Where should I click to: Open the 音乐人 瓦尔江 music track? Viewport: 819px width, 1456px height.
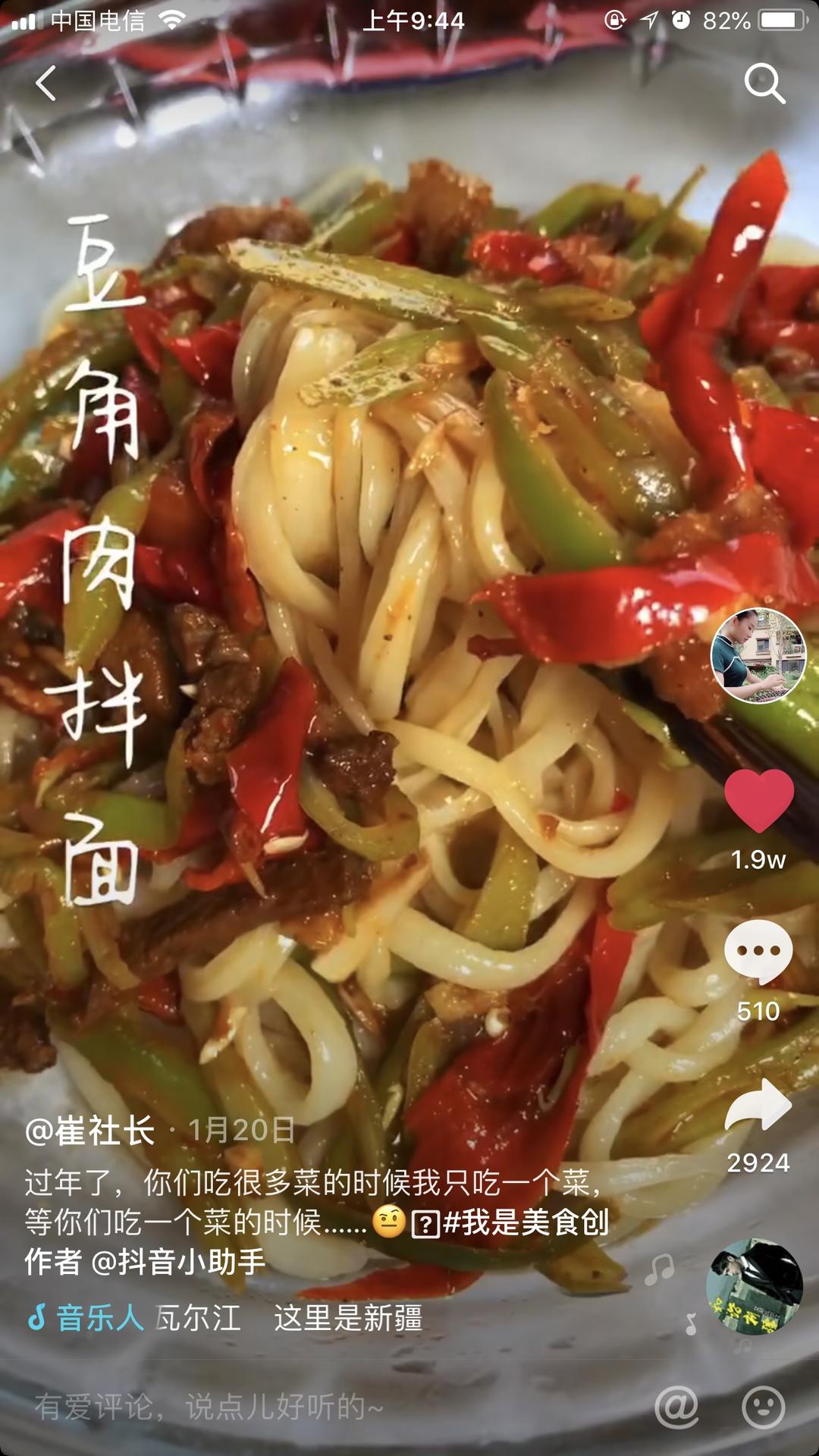[224, 1318]
